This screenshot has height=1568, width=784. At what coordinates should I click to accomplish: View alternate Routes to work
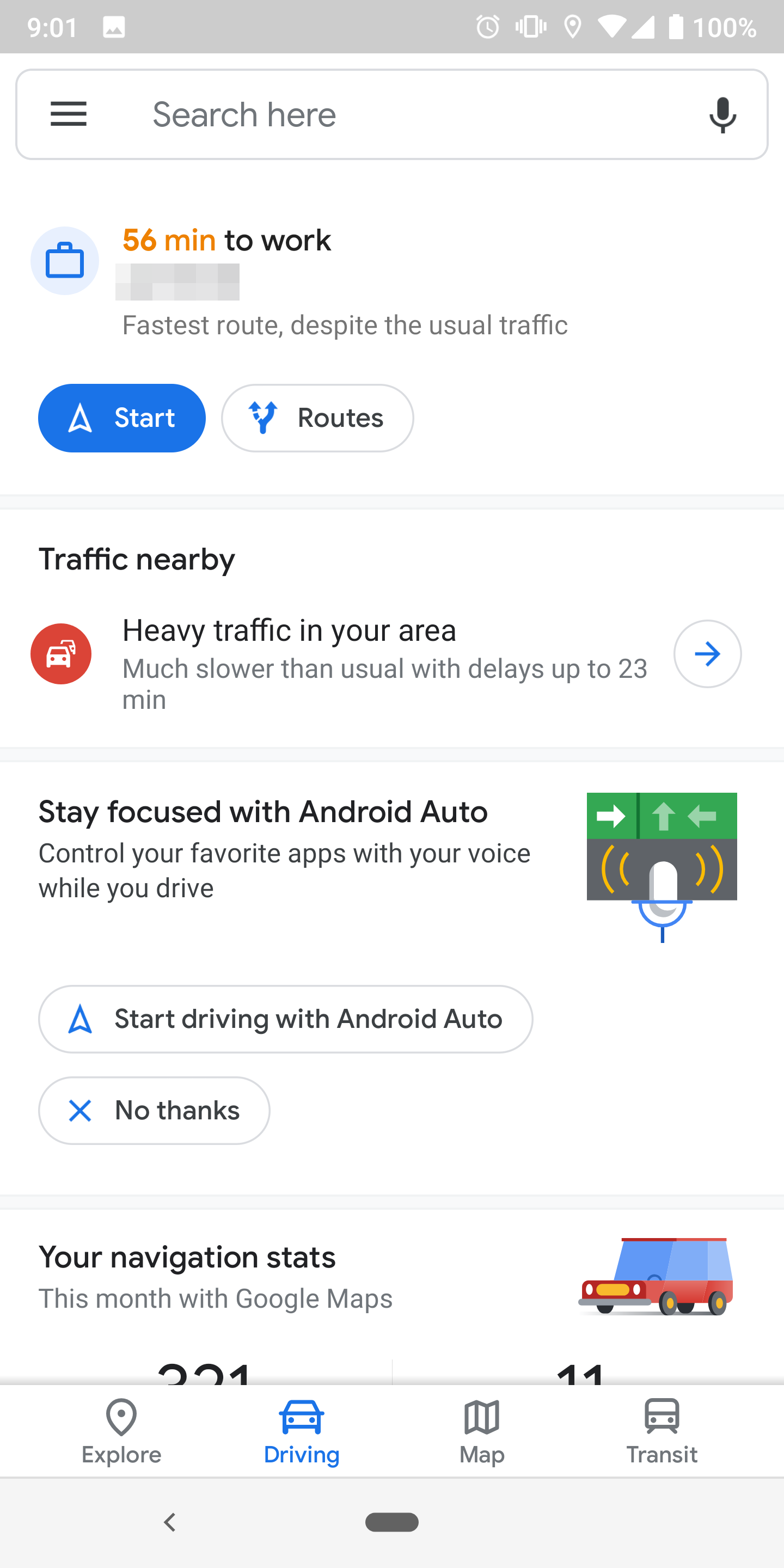pos(317,418)
